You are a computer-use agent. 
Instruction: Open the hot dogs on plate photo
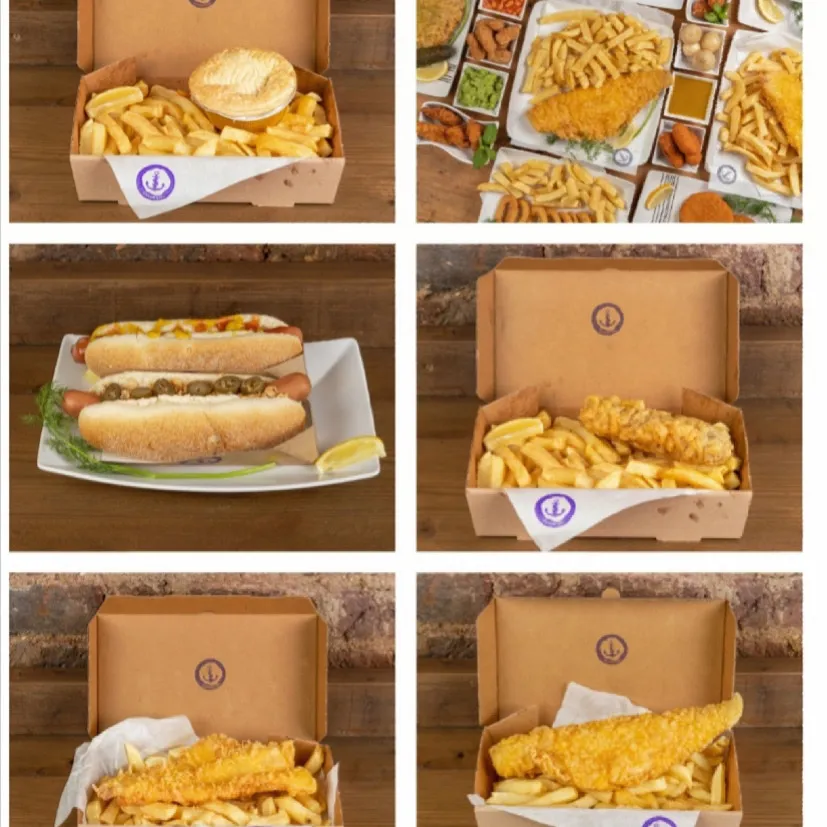(x=202, y=397)
